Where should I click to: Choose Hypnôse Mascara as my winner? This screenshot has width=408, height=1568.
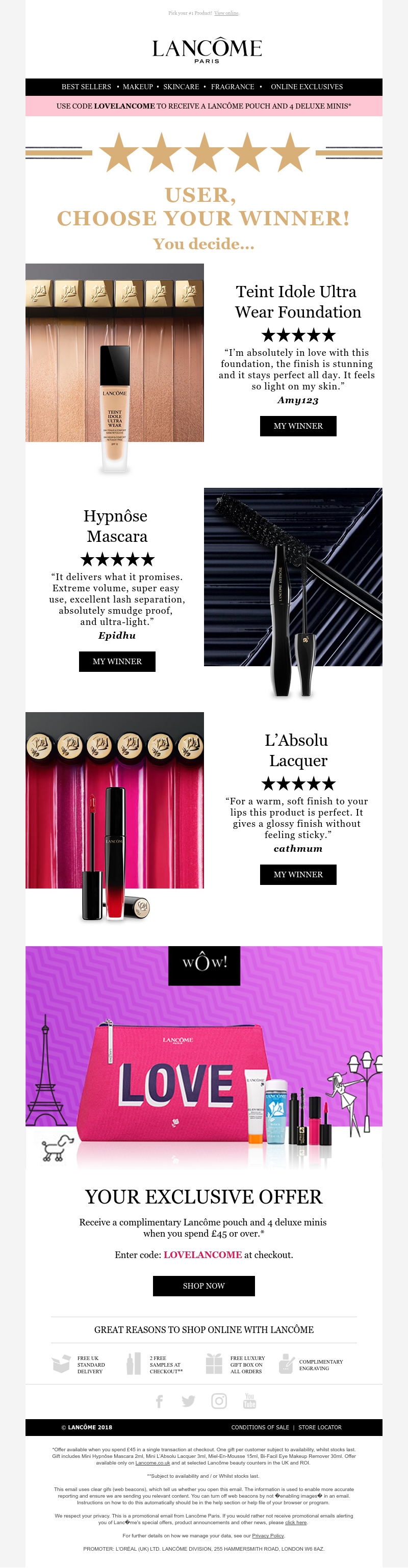point(117,662)
